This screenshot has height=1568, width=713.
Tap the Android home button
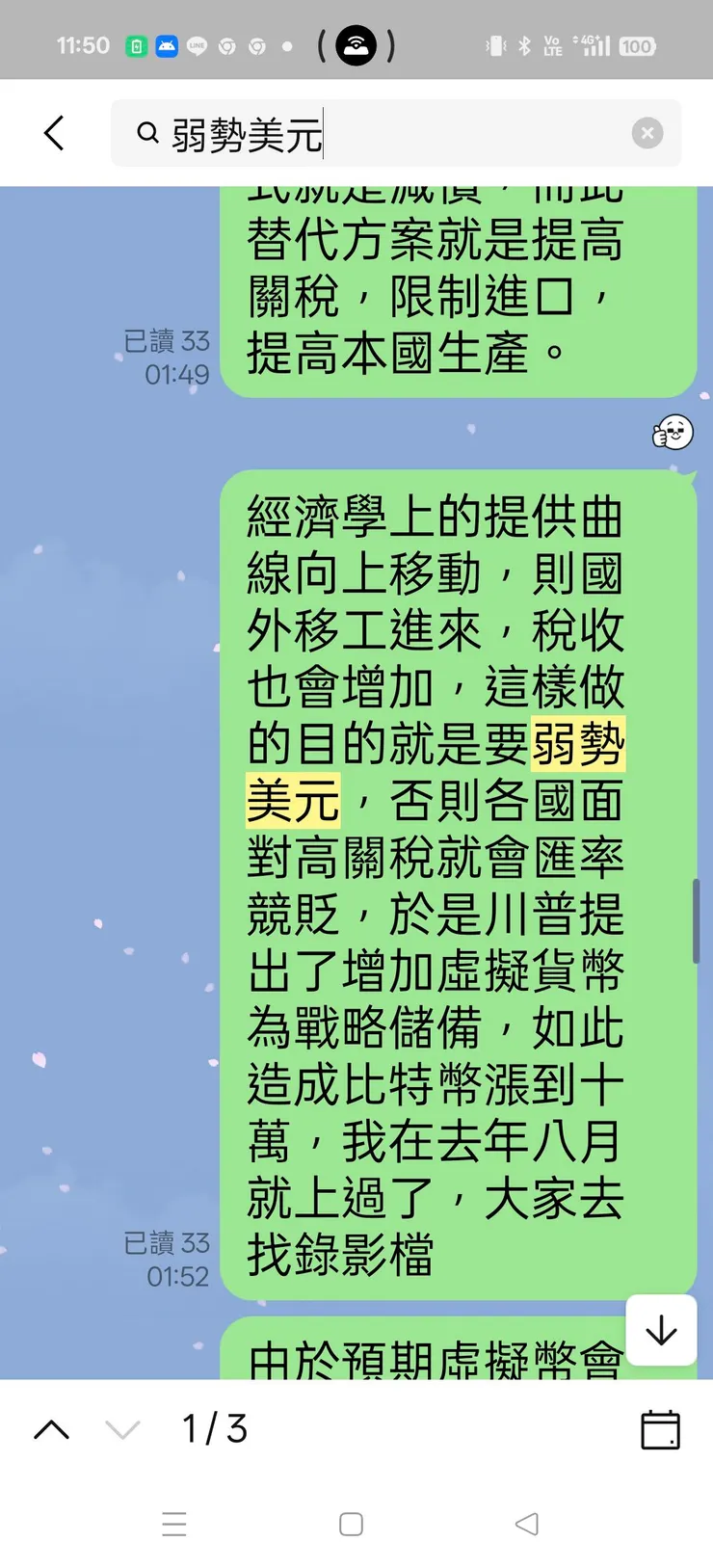(351, 1524)
